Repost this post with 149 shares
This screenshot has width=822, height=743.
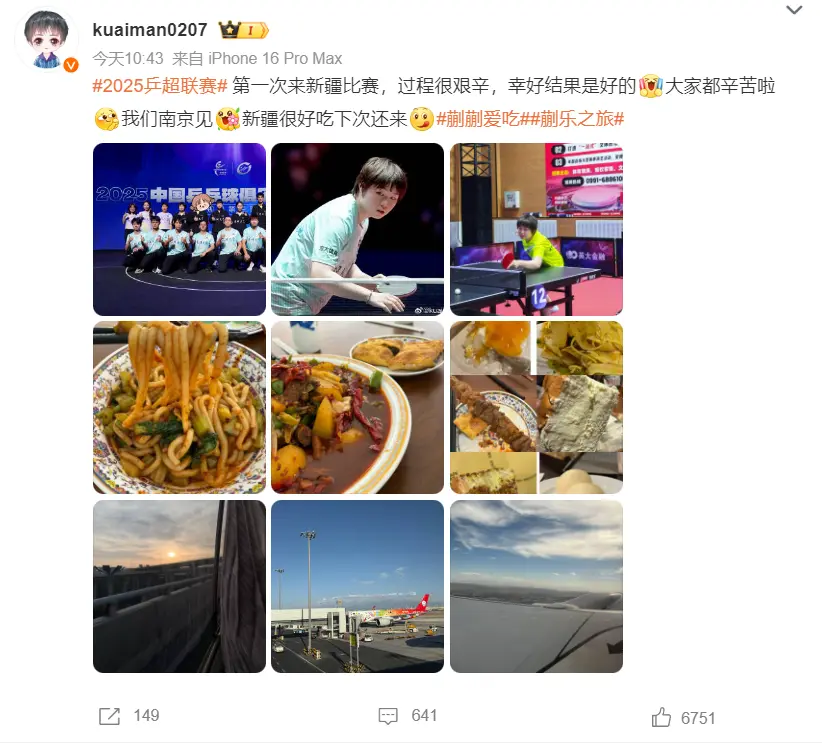point(129,716)
